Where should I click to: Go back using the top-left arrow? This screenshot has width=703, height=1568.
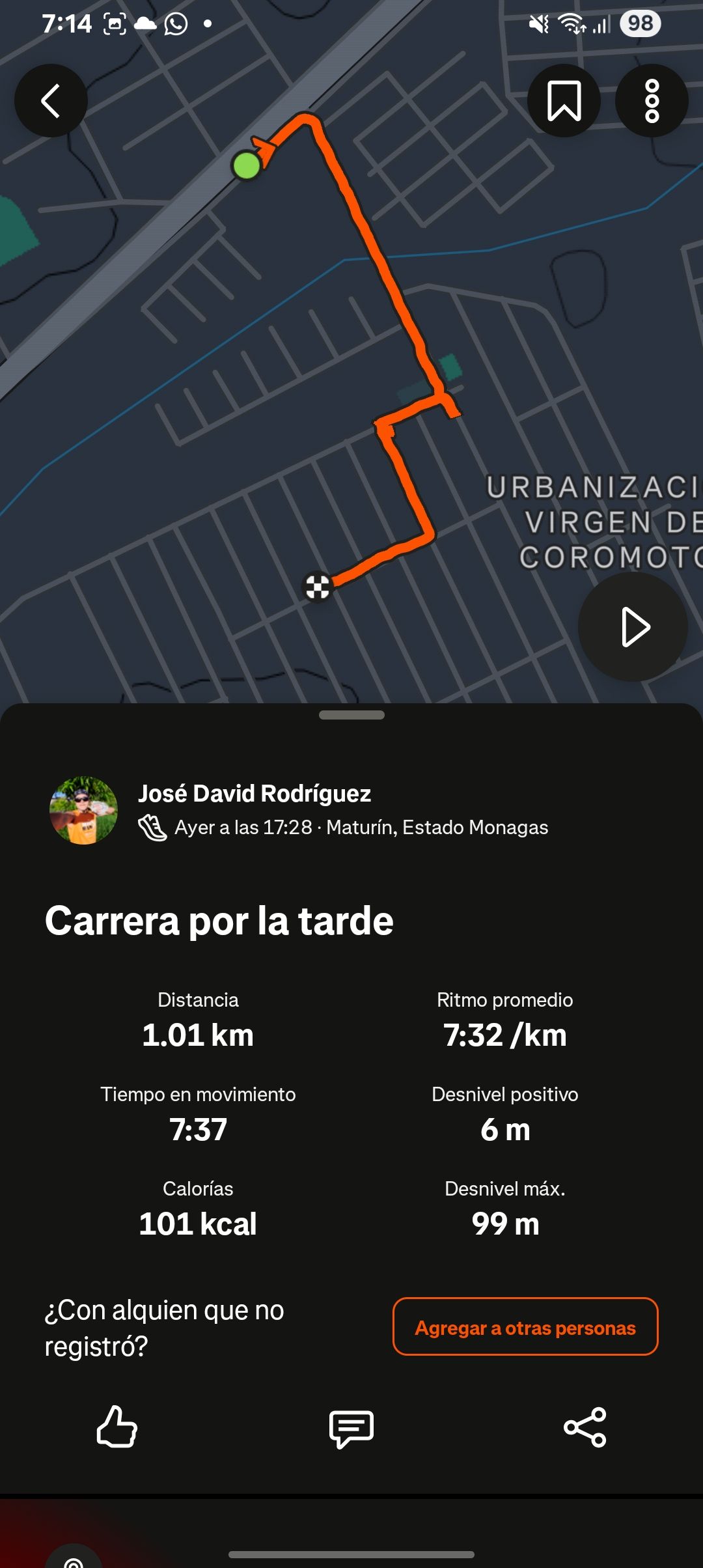pyautogui.click(x=51, y=101)
